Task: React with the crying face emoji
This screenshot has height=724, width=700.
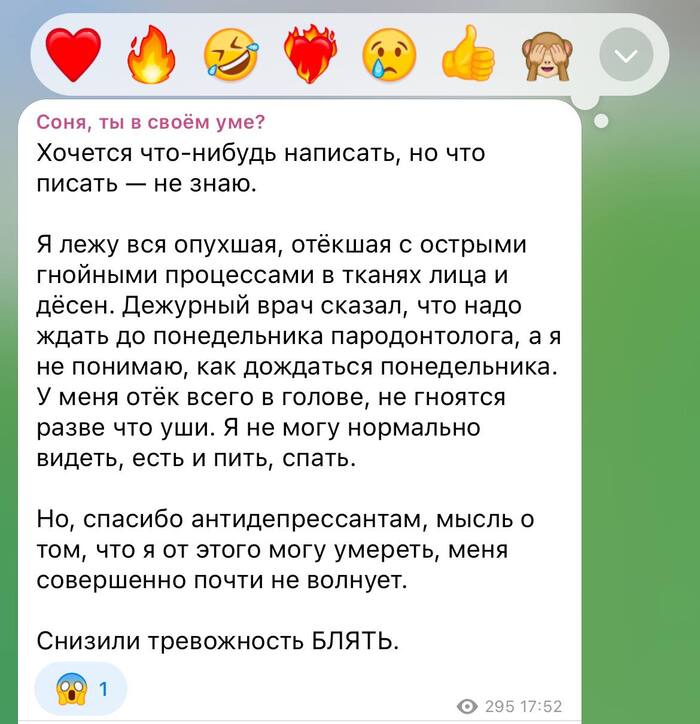Action: tap(389, 54)
